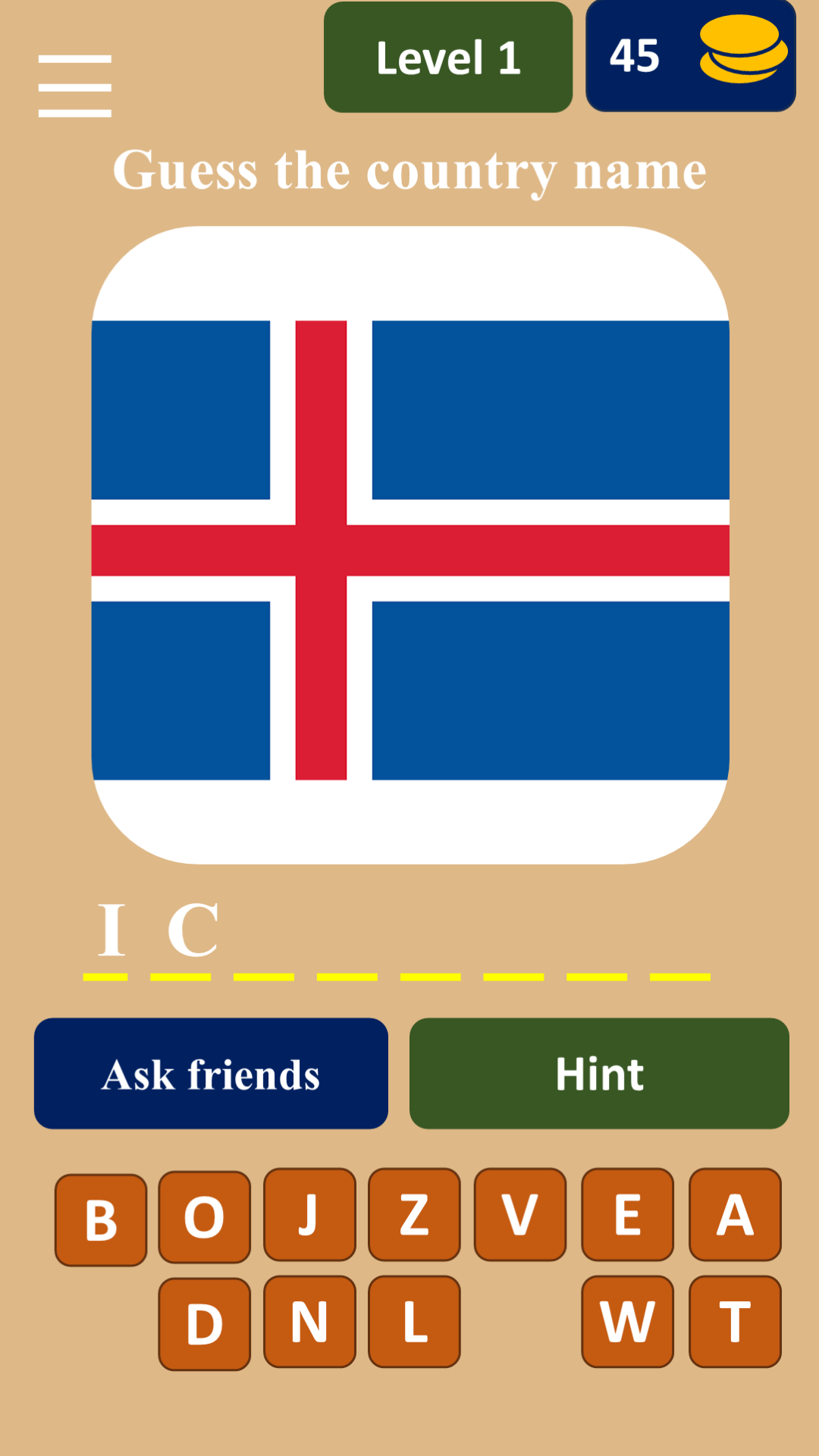Pick letter tile J

click(x=309, y=1215)
